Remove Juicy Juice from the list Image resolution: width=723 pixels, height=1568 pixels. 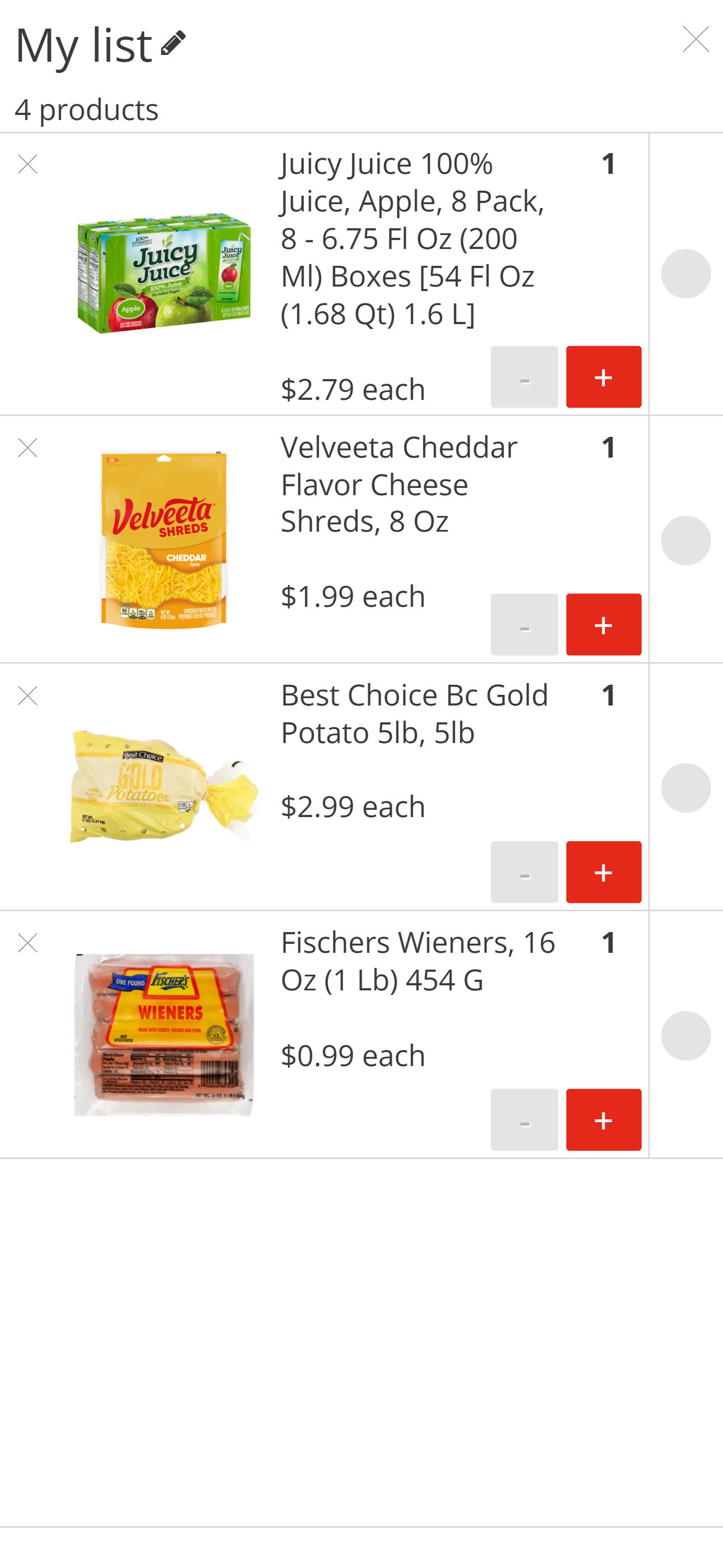pyautogui.click(x=28, y=164)
